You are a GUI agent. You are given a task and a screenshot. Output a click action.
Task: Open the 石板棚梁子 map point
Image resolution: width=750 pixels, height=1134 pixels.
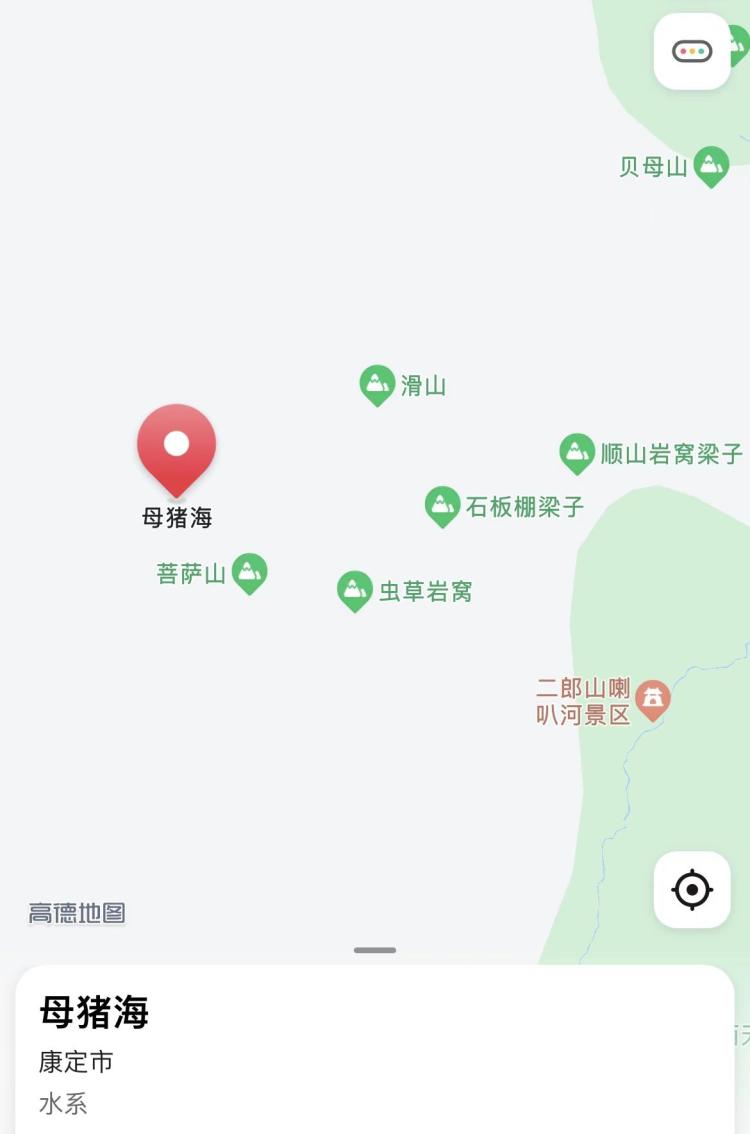tap(442, 505)
